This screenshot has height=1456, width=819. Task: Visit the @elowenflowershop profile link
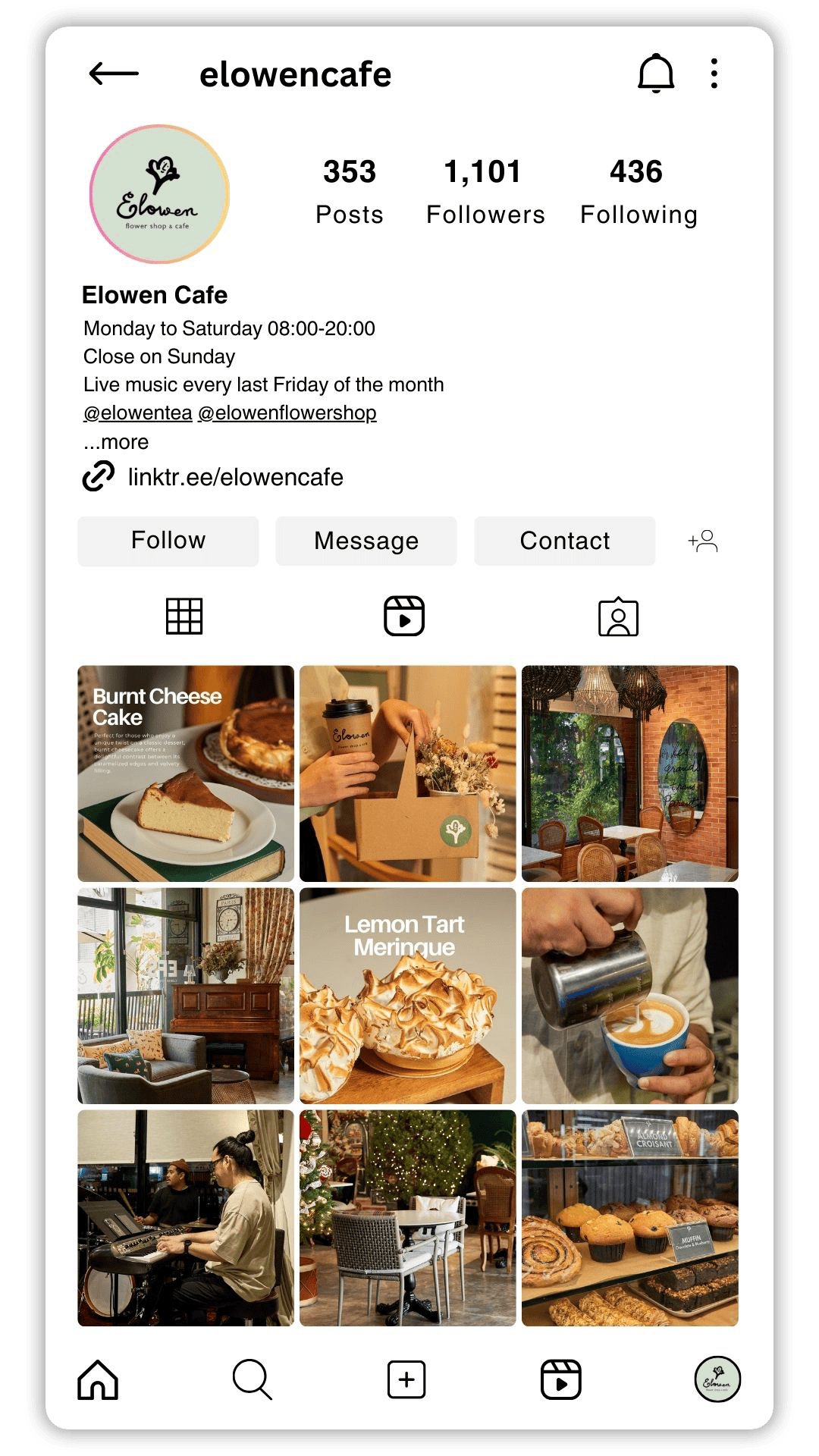click(287, 413)
